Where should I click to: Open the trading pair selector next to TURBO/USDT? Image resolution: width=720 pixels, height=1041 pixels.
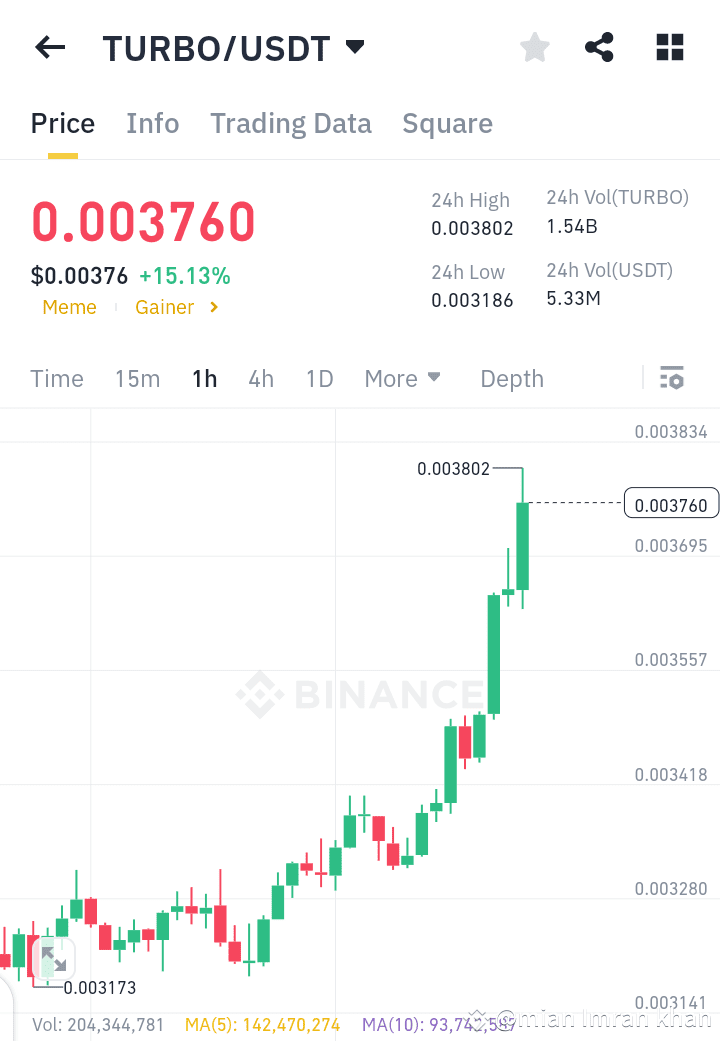[x=355, y=46]
